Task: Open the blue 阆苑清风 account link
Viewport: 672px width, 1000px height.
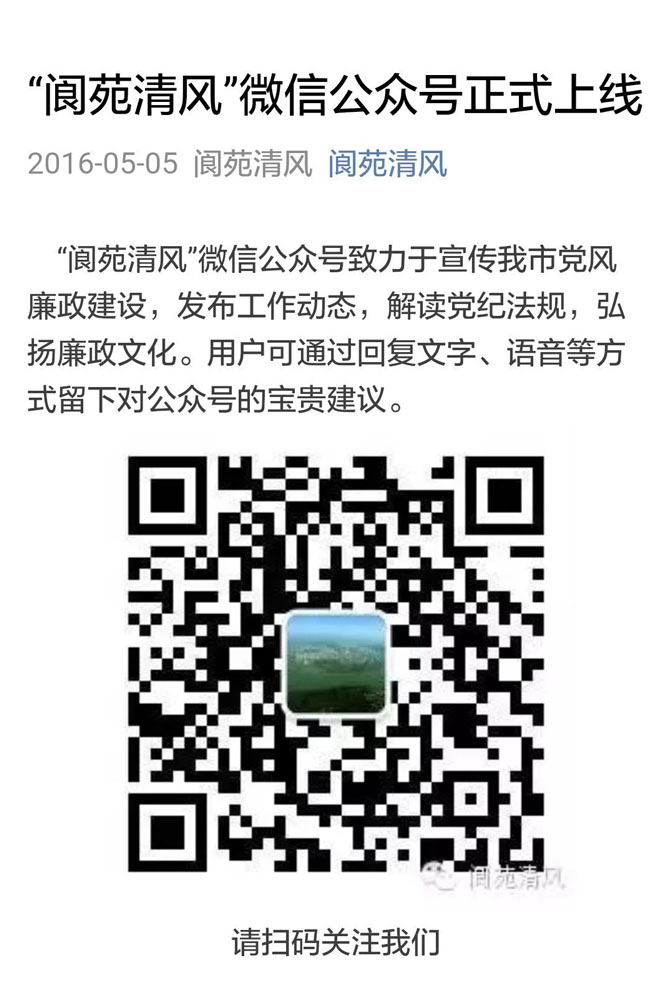Action: pos(387,163)
